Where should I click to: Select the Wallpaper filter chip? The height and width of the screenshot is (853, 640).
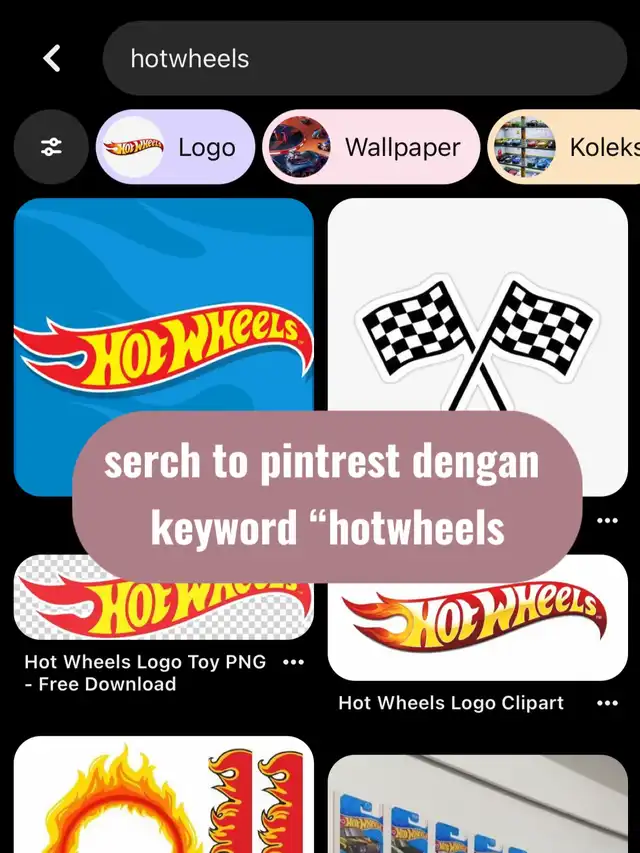pyautogui.click(x=371, y=147)
